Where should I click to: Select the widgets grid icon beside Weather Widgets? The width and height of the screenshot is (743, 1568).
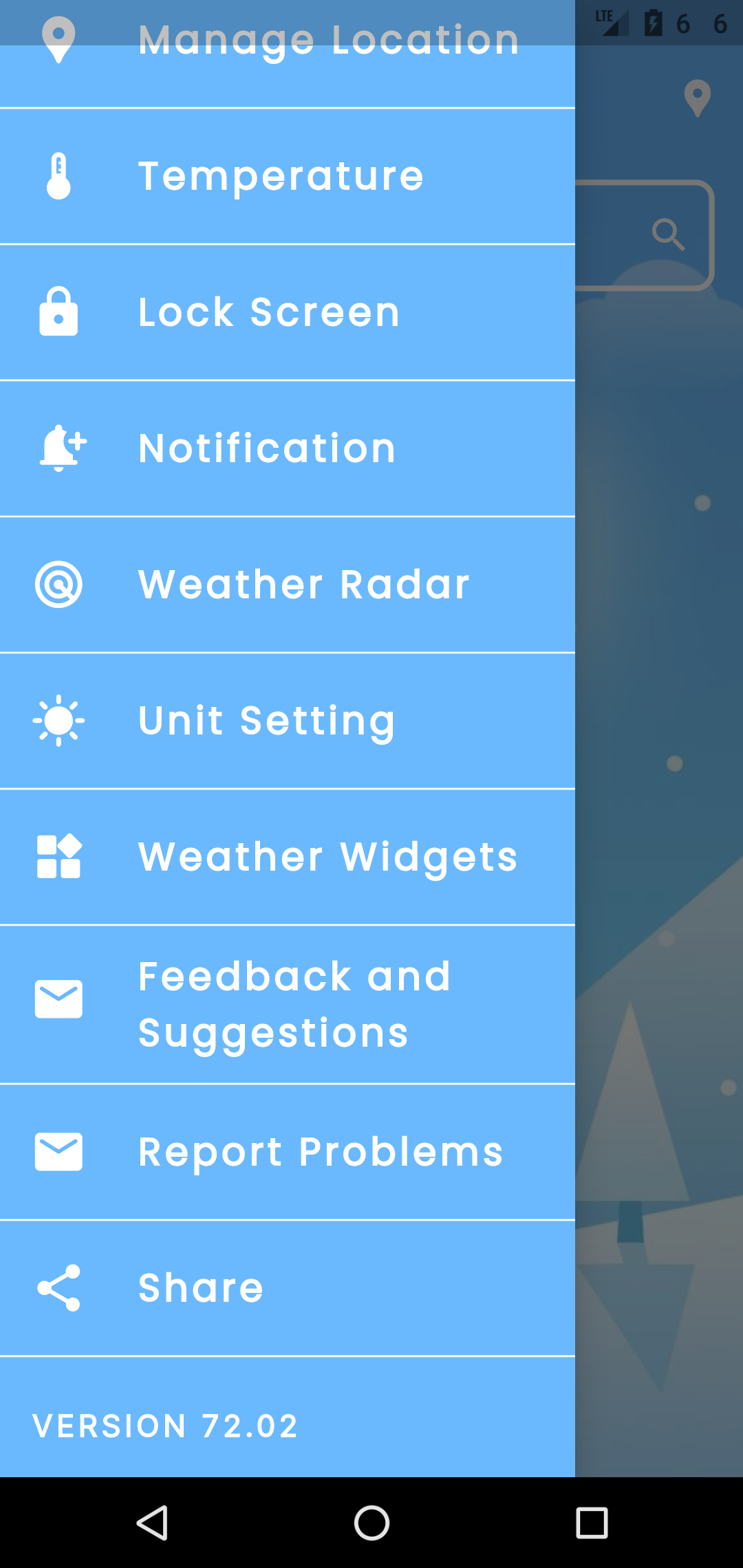[x=58, y=856]
